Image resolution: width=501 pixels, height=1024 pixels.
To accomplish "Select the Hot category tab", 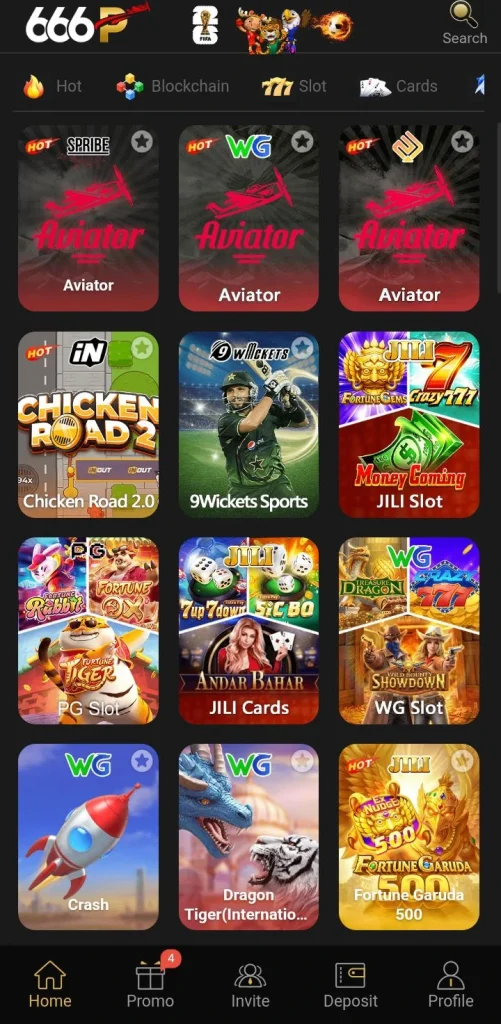I will (x=52, y=86).
